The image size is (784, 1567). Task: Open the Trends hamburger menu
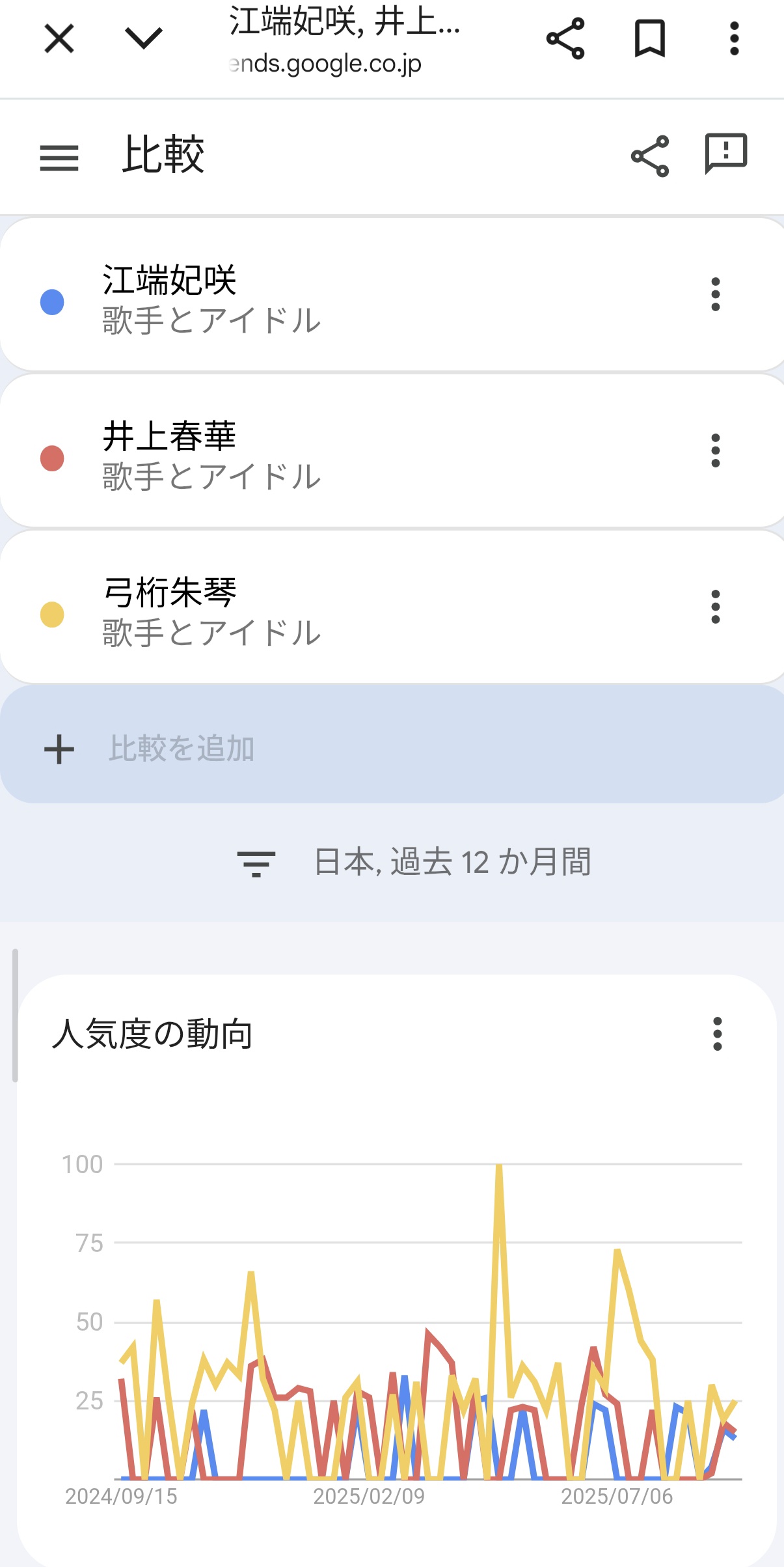click(x=59, y=158)
